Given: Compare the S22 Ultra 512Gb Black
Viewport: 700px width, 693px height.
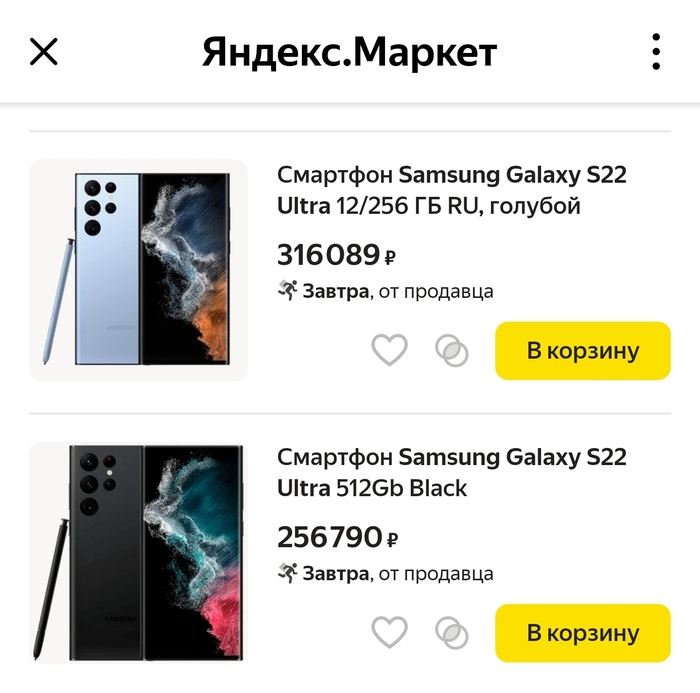Looking at the screenshot, I should [x=452, y=632].
